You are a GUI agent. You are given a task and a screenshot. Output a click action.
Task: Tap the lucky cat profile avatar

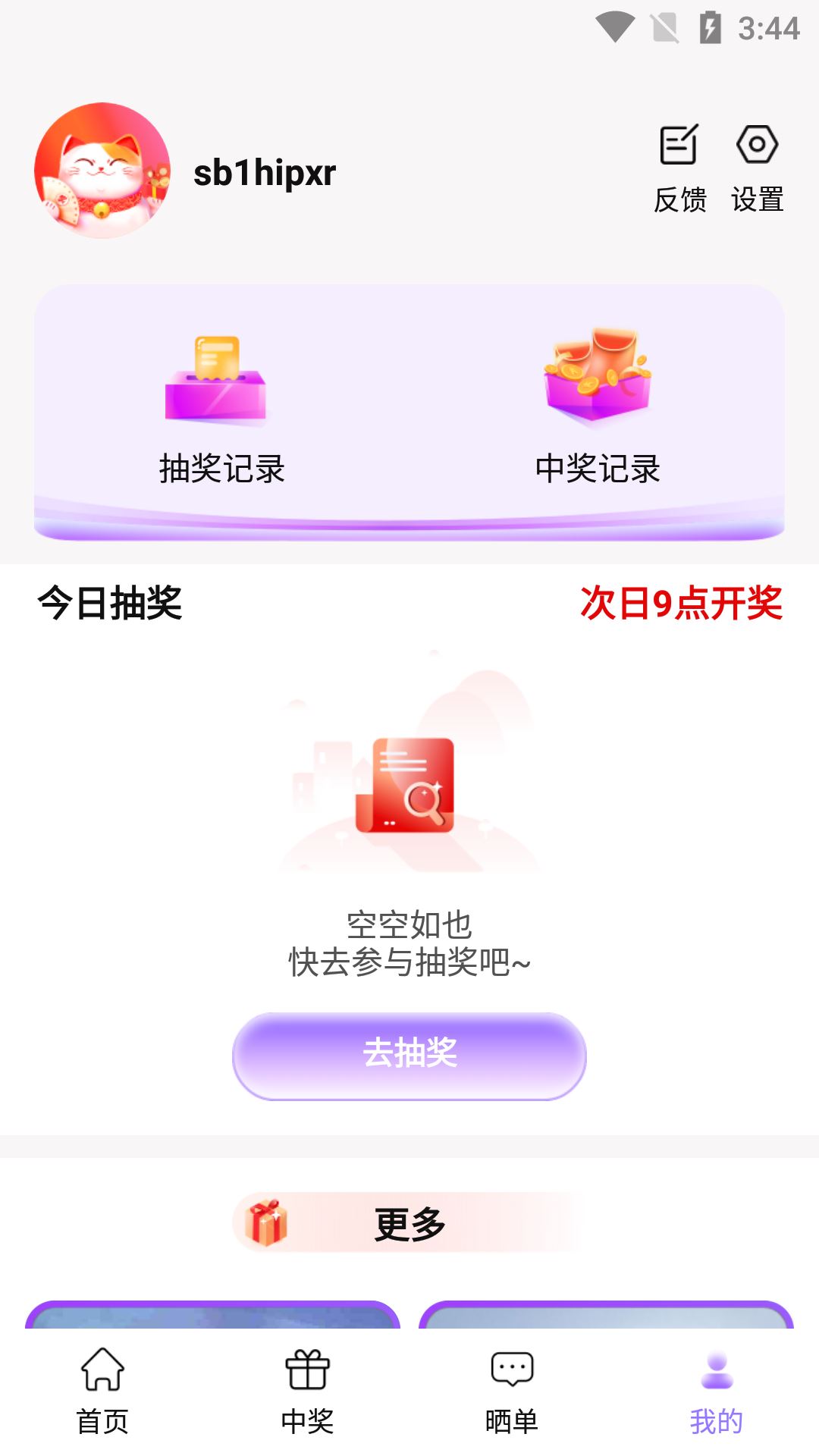[102, 171]
